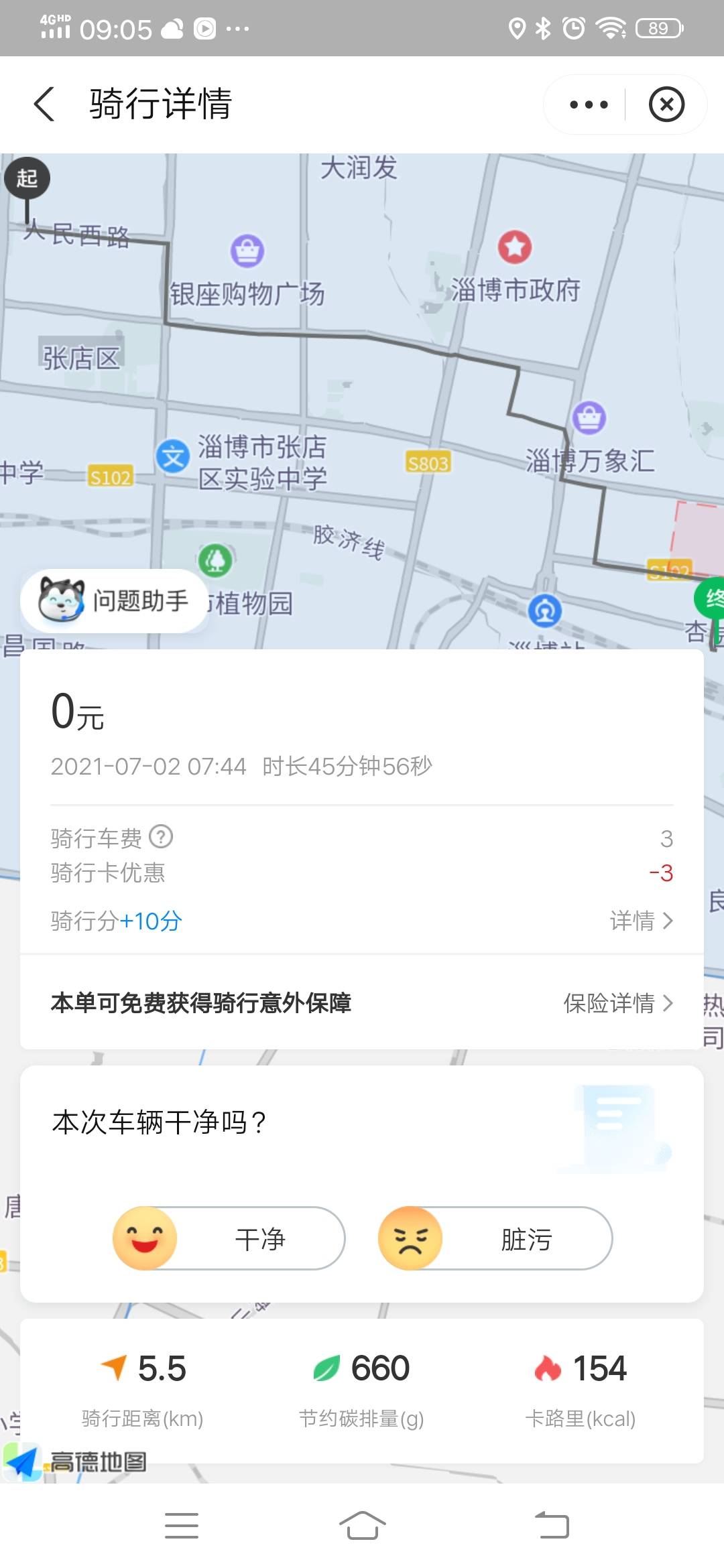Image resolution: width=724 pixels, height=1568 pixels.
Task: Tap the smiling face emoji beside 干净
Action: 144,1238
